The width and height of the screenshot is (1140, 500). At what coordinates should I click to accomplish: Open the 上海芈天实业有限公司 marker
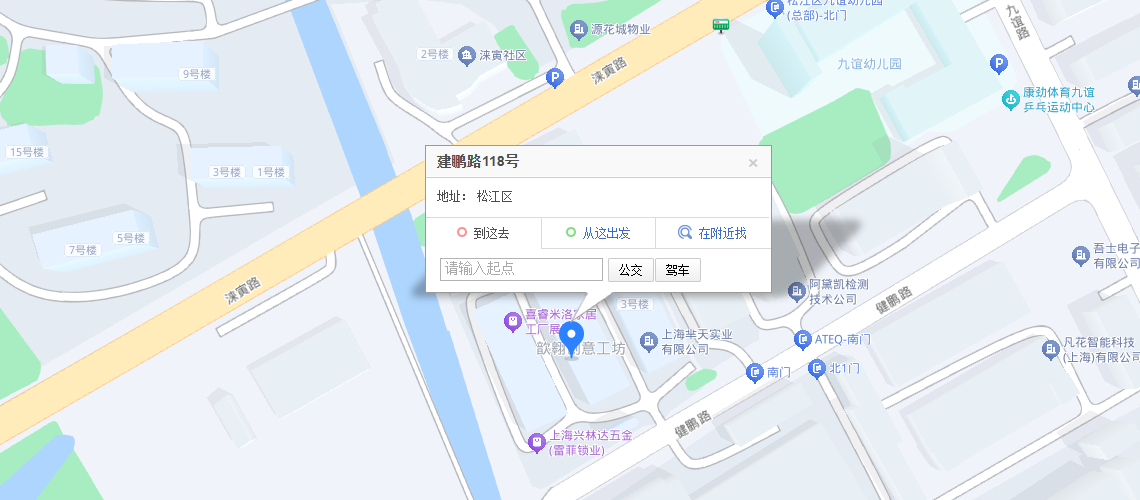649,342
